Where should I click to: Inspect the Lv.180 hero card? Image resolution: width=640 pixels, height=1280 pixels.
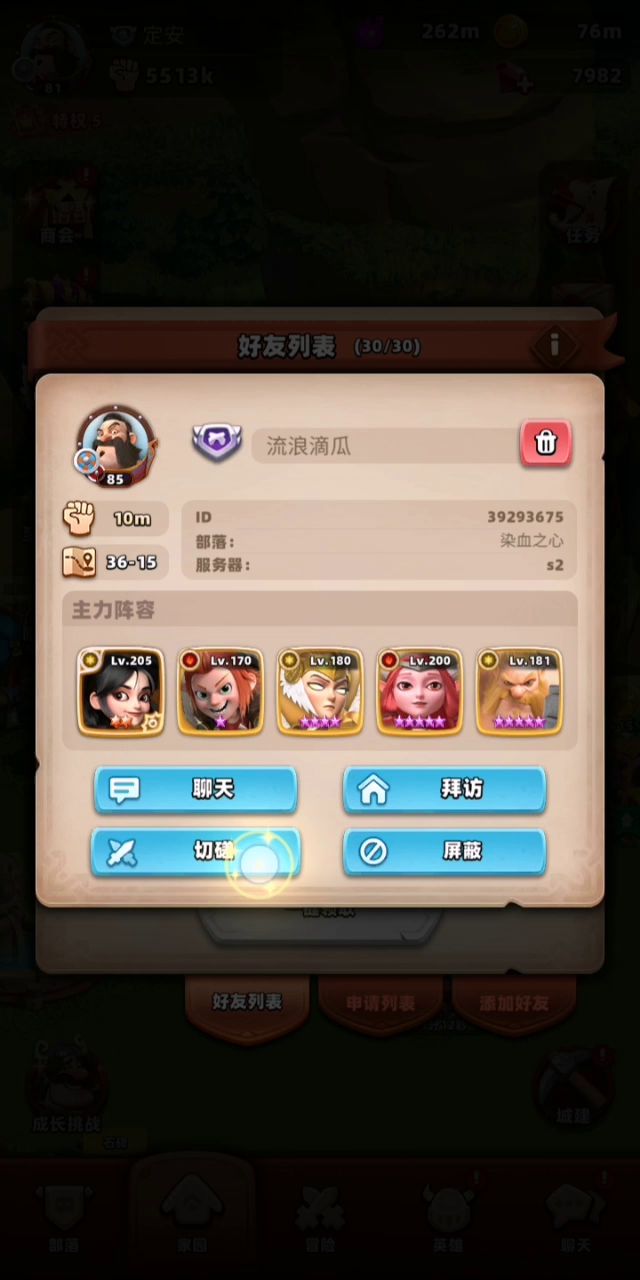tap(320, 692)
